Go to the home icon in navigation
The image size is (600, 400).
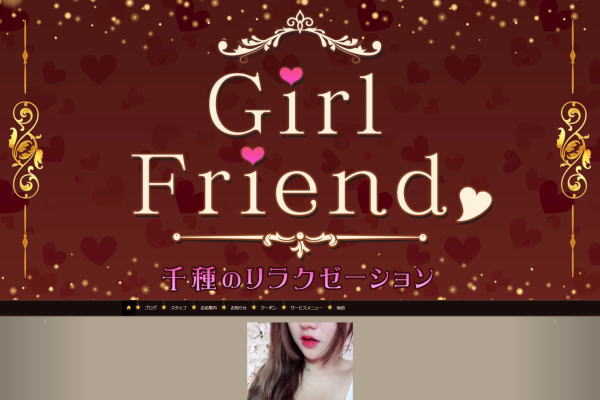129,308
